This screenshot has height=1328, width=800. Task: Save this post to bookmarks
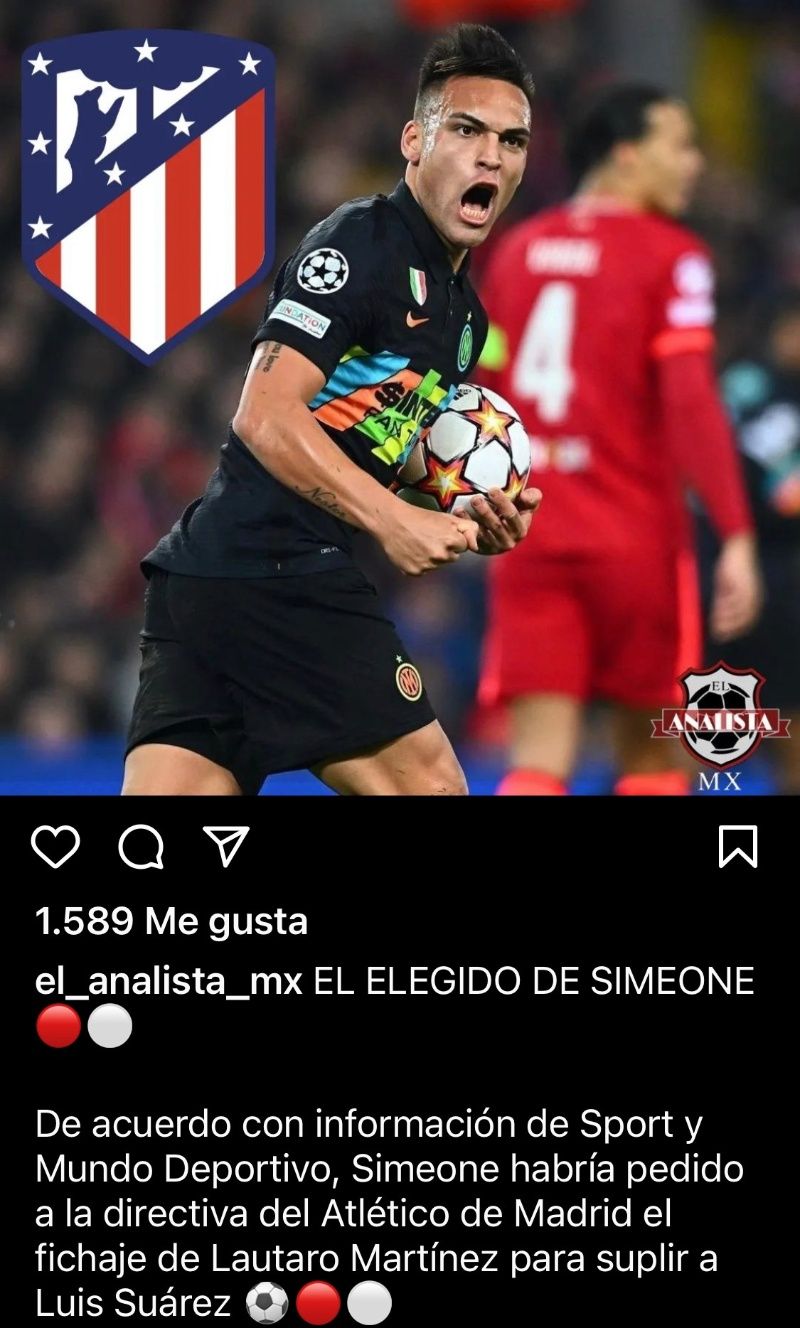[x=738, y=847]
